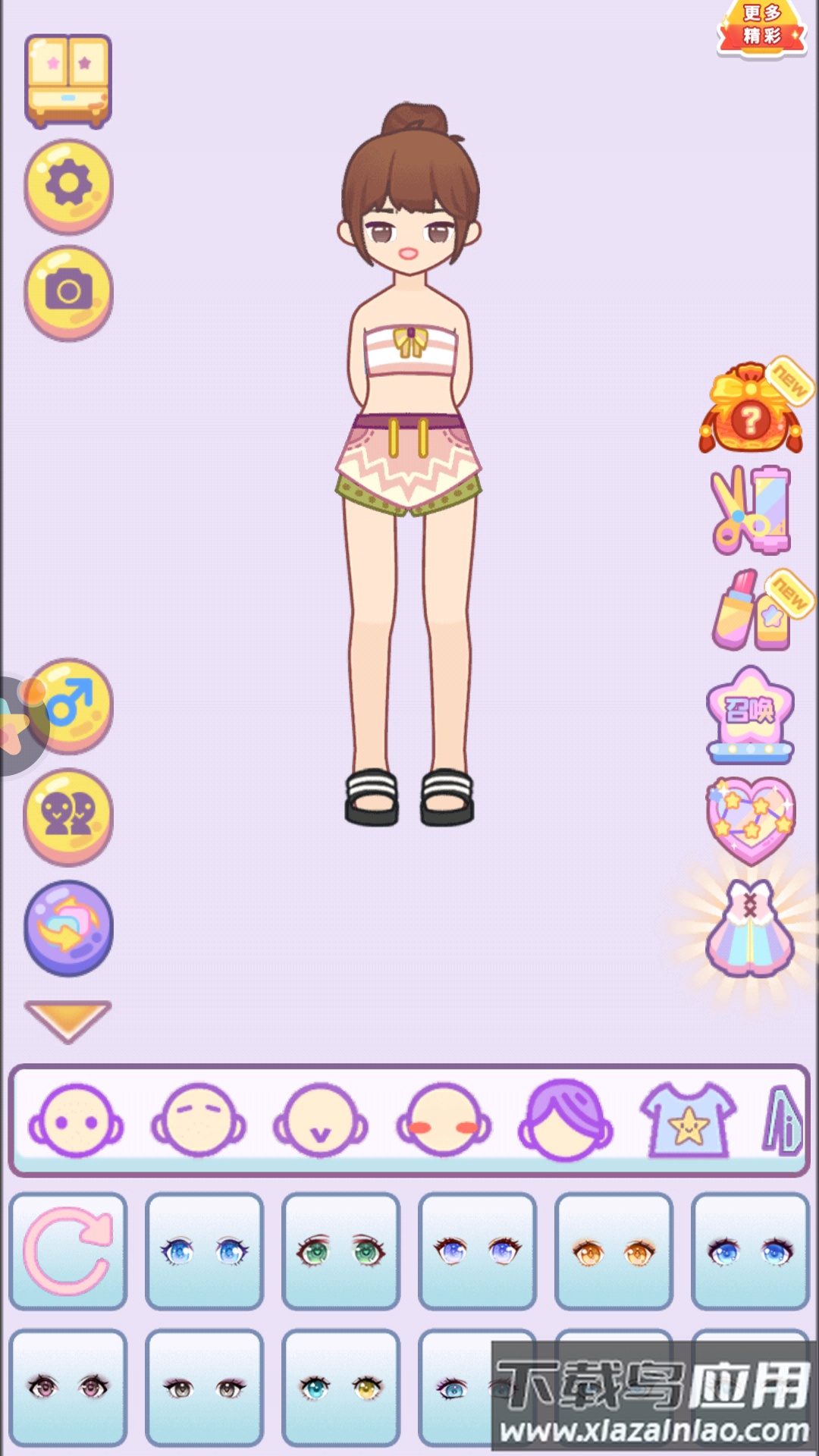
Task: Collapse the panel with the orange down arrow
Action: click(67, 1020)
